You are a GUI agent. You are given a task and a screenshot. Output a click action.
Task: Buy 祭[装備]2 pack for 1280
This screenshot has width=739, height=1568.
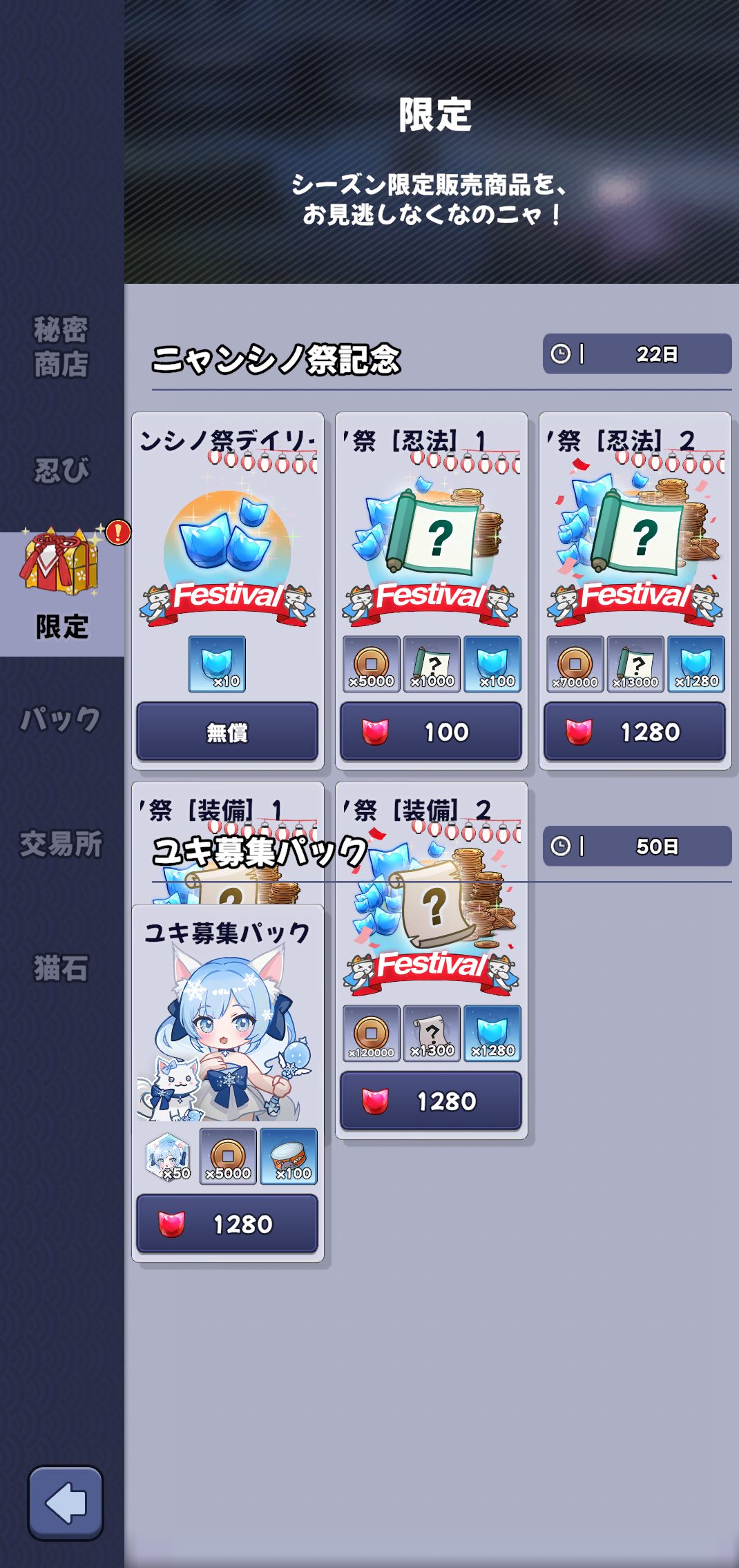coord(431,1101)
